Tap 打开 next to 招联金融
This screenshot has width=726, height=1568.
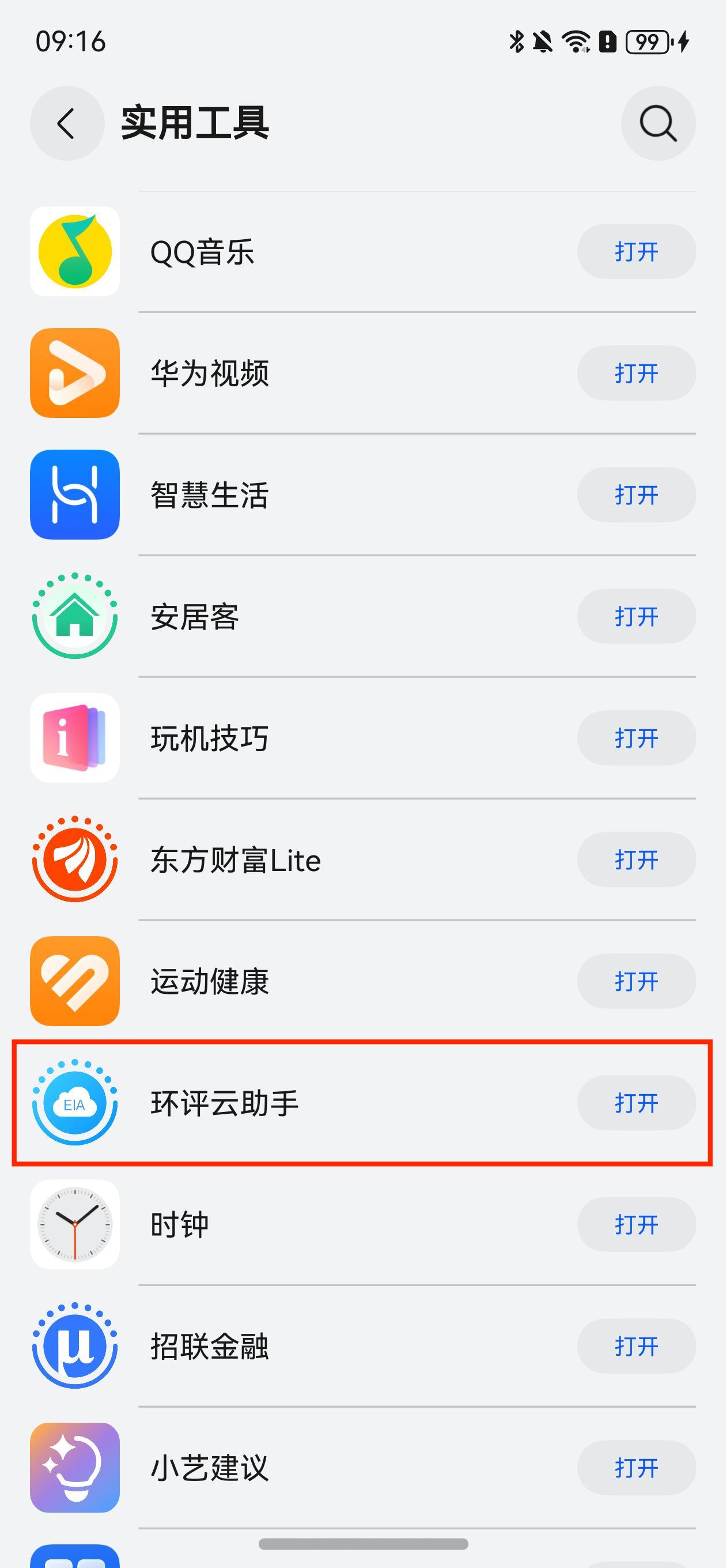pyautogui.click(x=636, y=1347)
